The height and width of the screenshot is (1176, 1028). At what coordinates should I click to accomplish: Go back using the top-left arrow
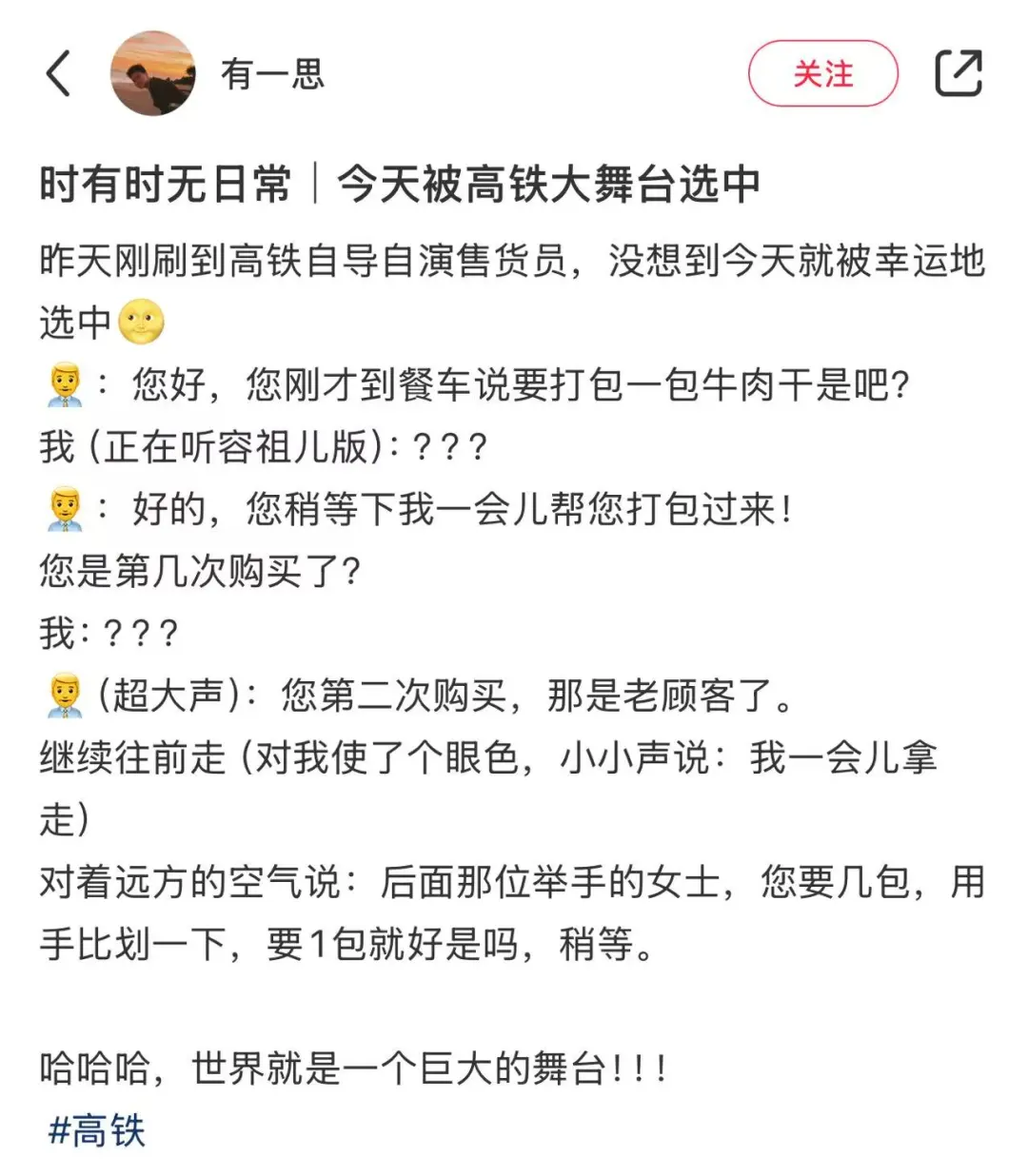59,74
